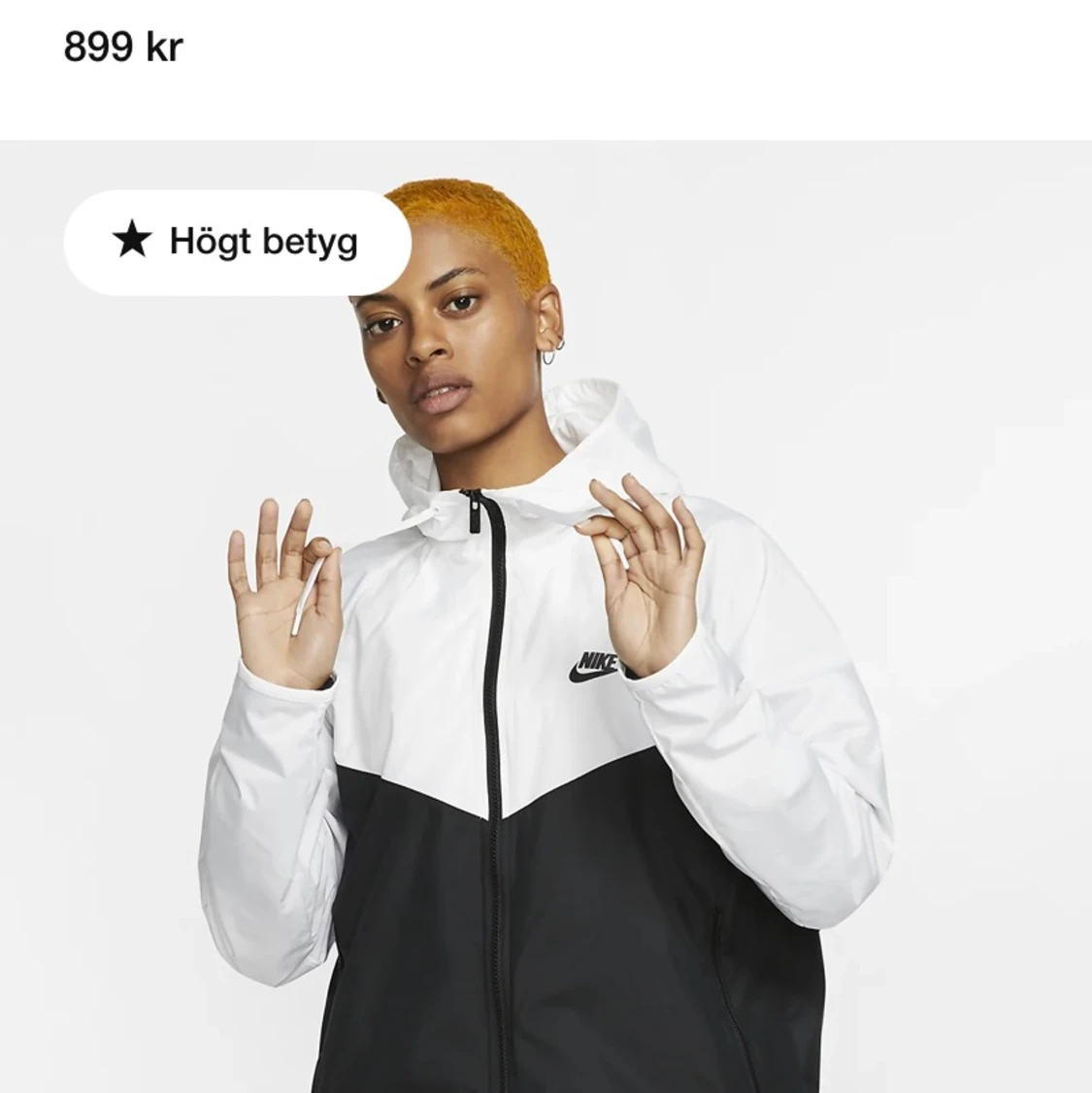Click the 899 kr price label
This screenshot has width=1092, height=1093.
[x=124, y=45]
